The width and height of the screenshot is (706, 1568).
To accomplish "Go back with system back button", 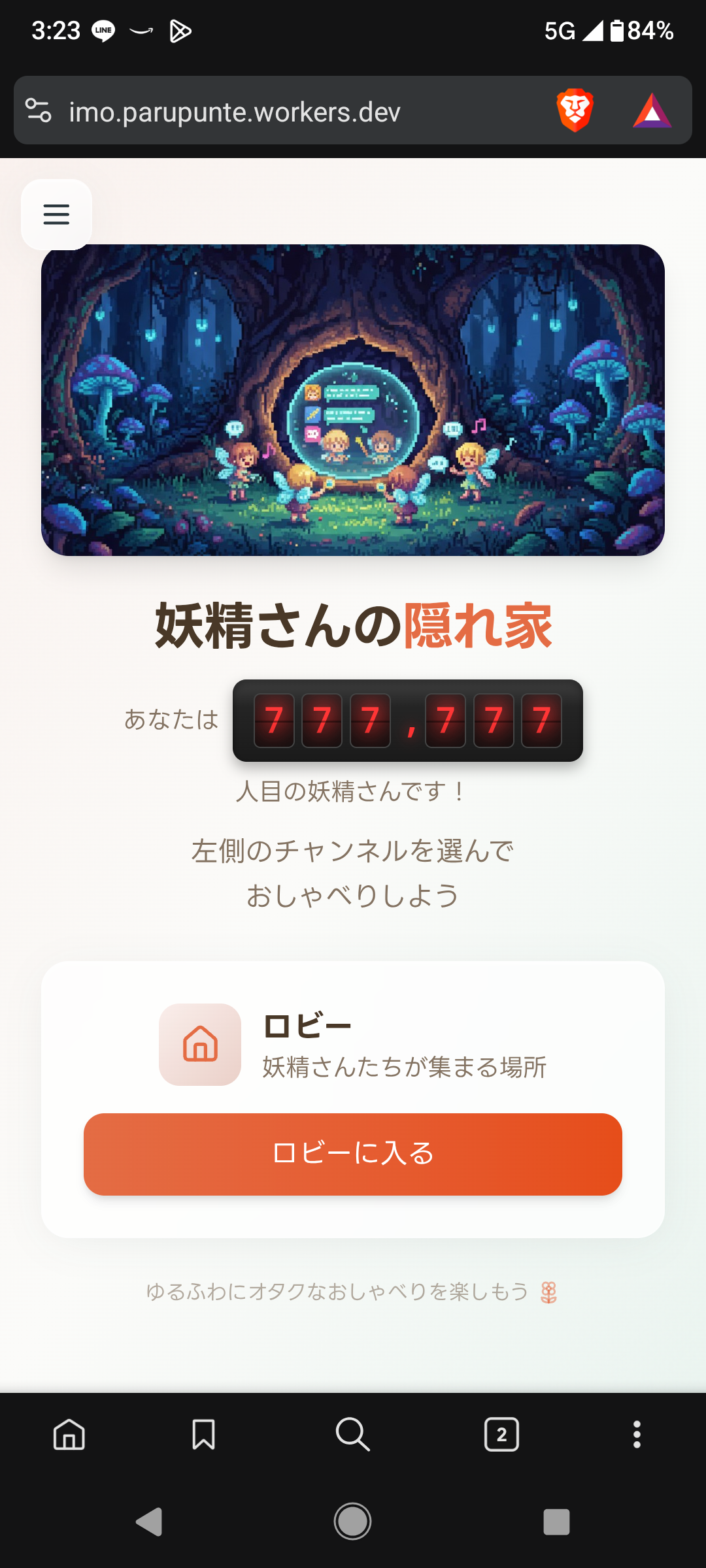I will 150,1522.
